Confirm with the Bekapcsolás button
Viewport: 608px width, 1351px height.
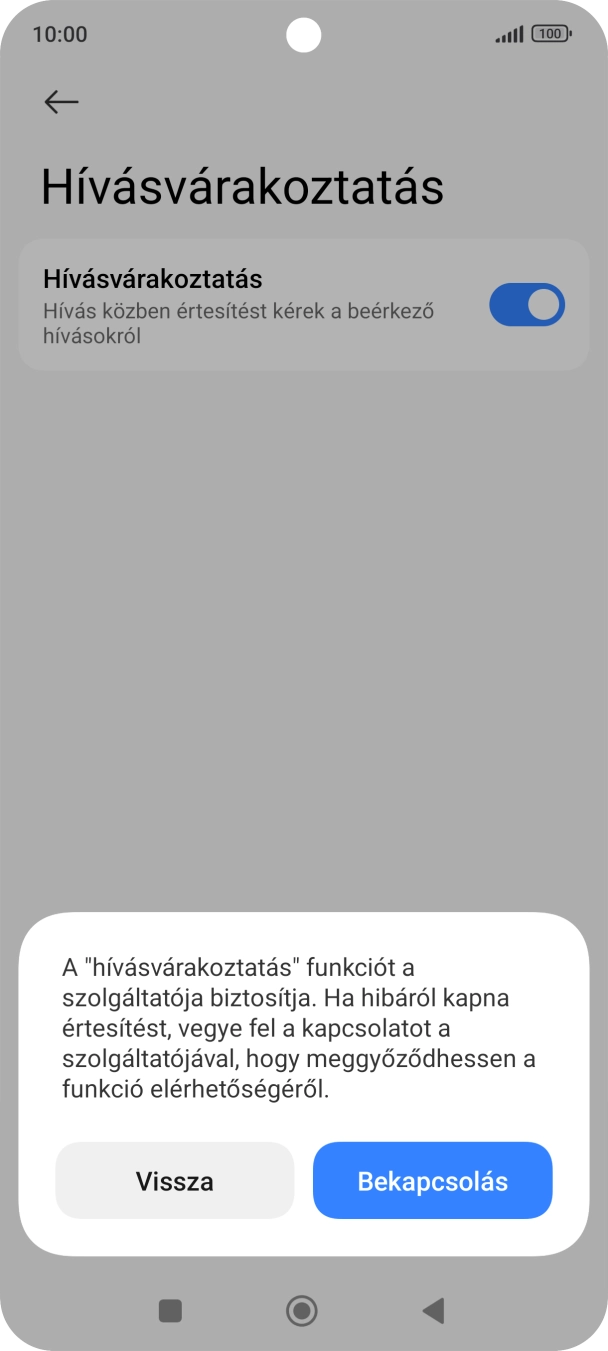click(432, 1181)
